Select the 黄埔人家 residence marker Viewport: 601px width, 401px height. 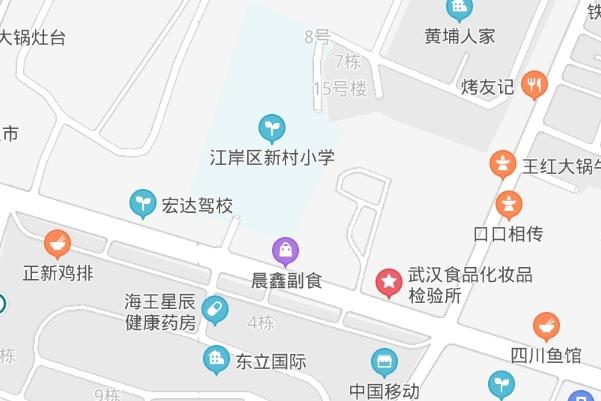coord(460,10)
